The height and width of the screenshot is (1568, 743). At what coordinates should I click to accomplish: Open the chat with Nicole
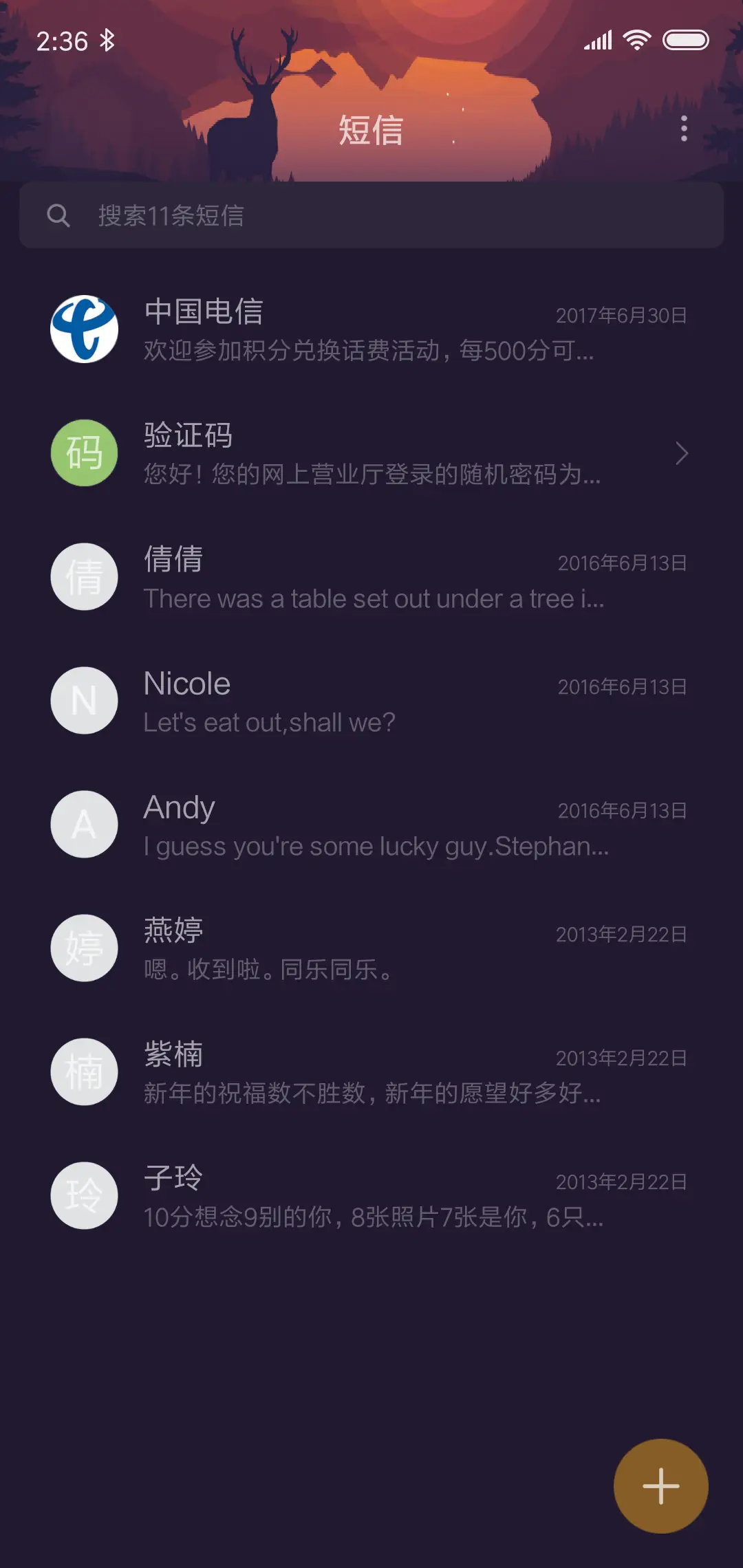pos(371,701)
